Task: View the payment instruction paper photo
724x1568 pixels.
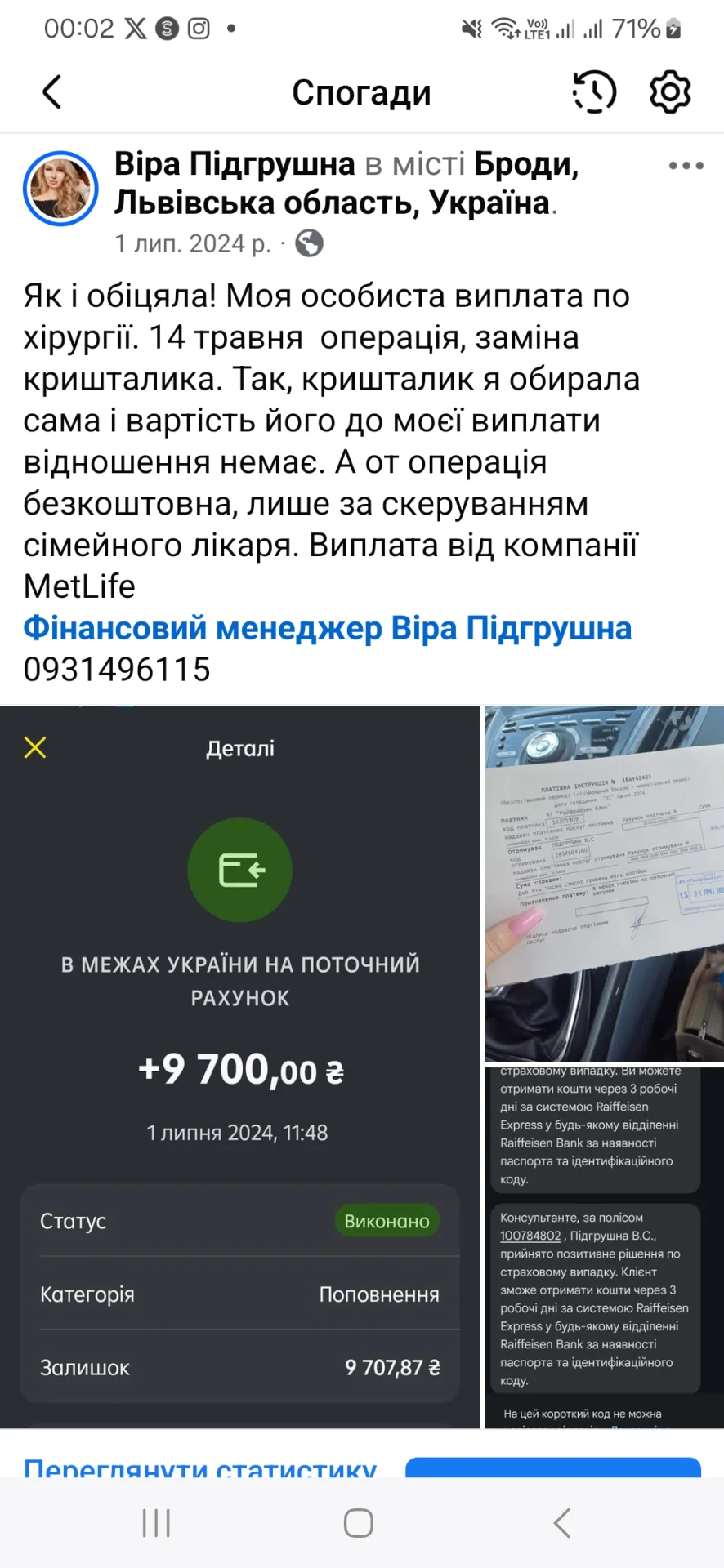Action: click(605, 884)
